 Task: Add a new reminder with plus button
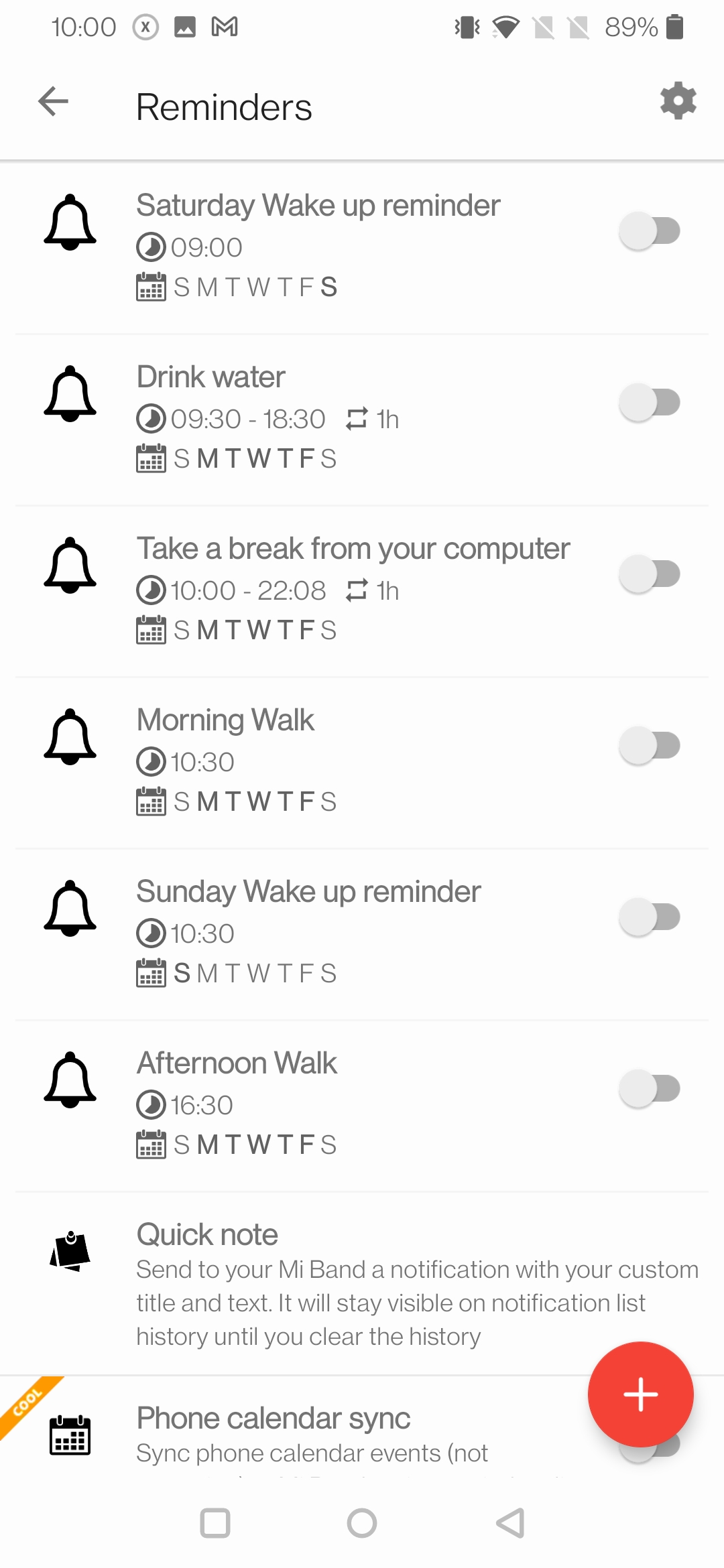coord(640,1394)
